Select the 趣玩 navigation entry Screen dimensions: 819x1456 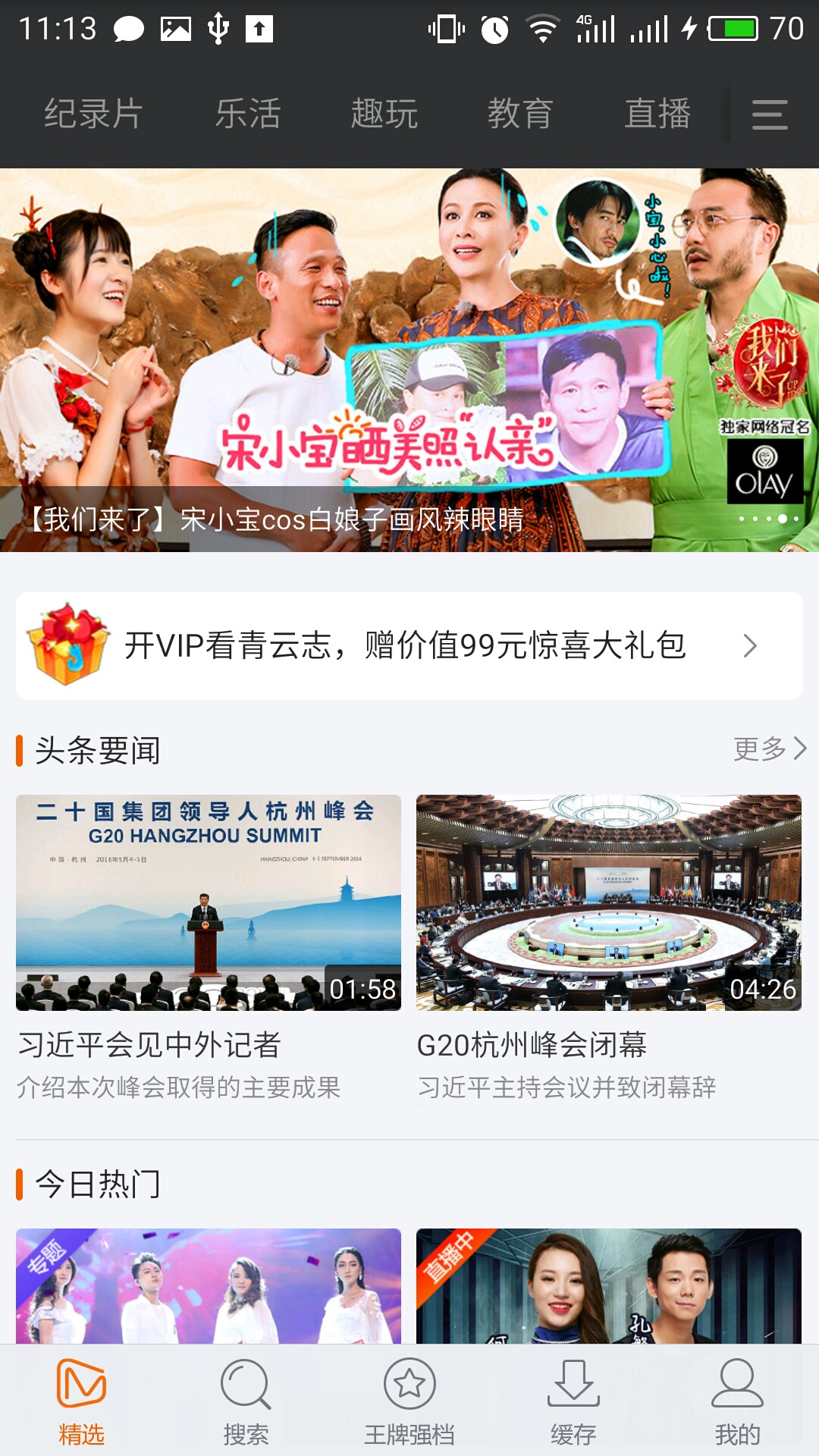click(385, 112)
